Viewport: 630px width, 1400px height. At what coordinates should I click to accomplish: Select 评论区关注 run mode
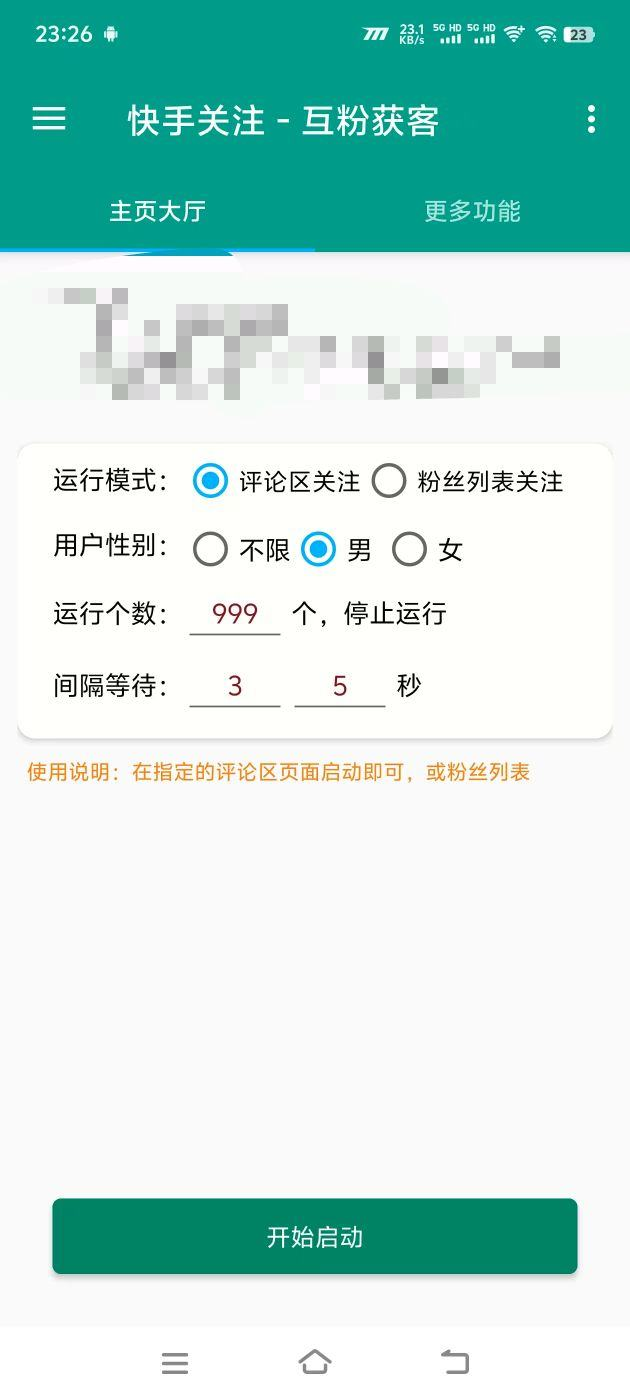coord(211,481)
